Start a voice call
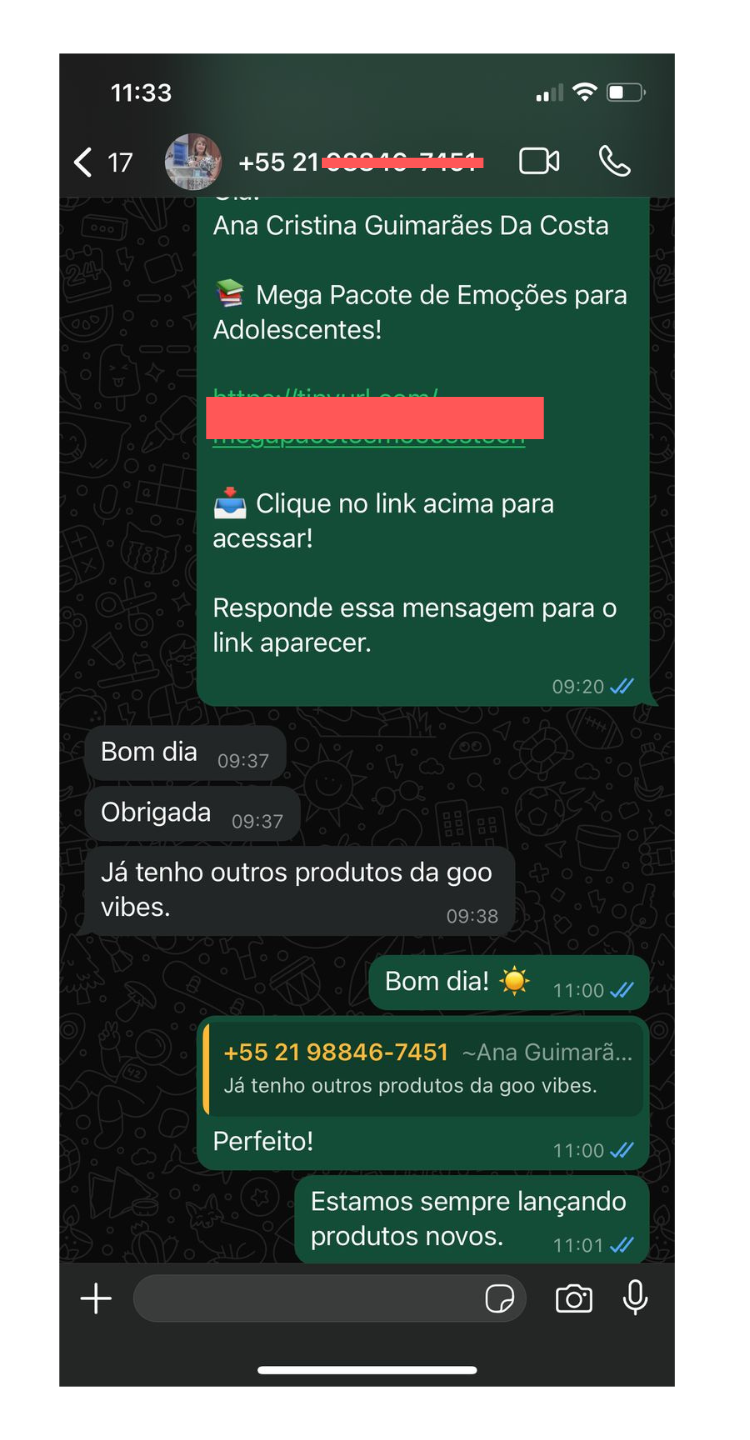This screenshot has height=1440, width=750. [x=614, y=161]
